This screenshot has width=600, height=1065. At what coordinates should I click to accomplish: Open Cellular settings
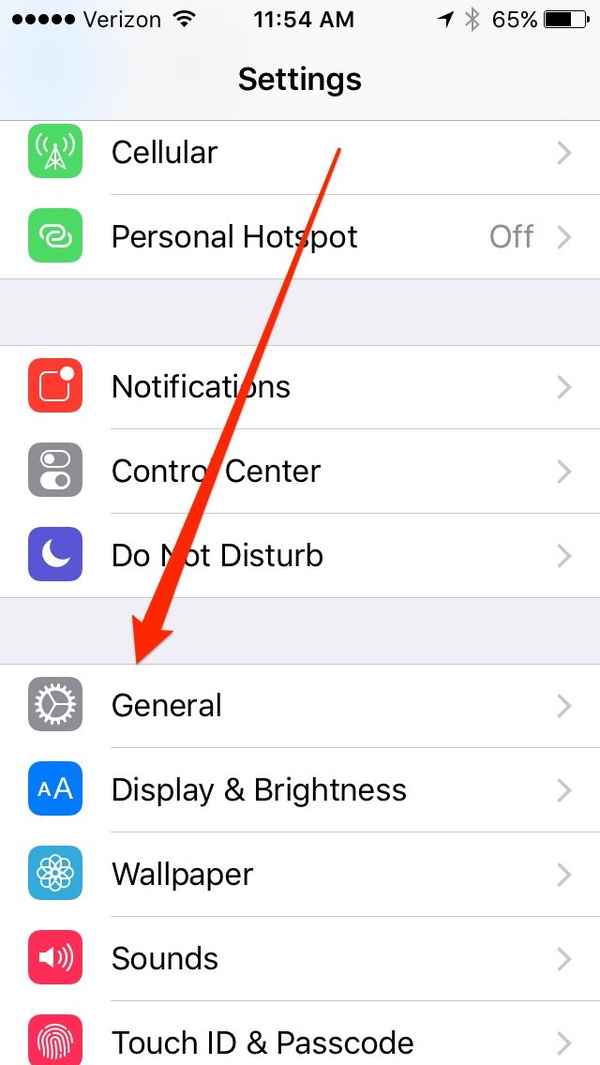(300, 153)
